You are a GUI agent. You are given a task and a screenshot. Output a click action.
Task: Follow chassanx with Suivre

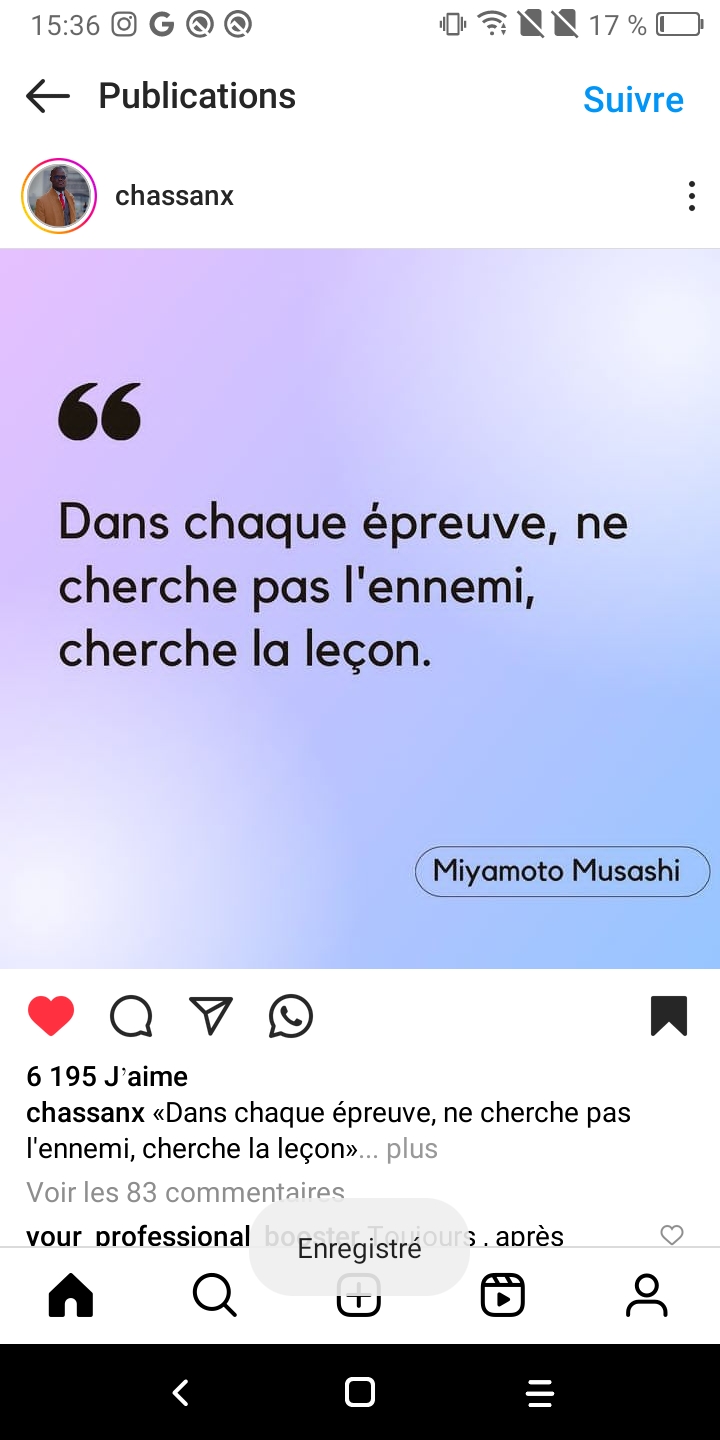[x=633, y=99]
